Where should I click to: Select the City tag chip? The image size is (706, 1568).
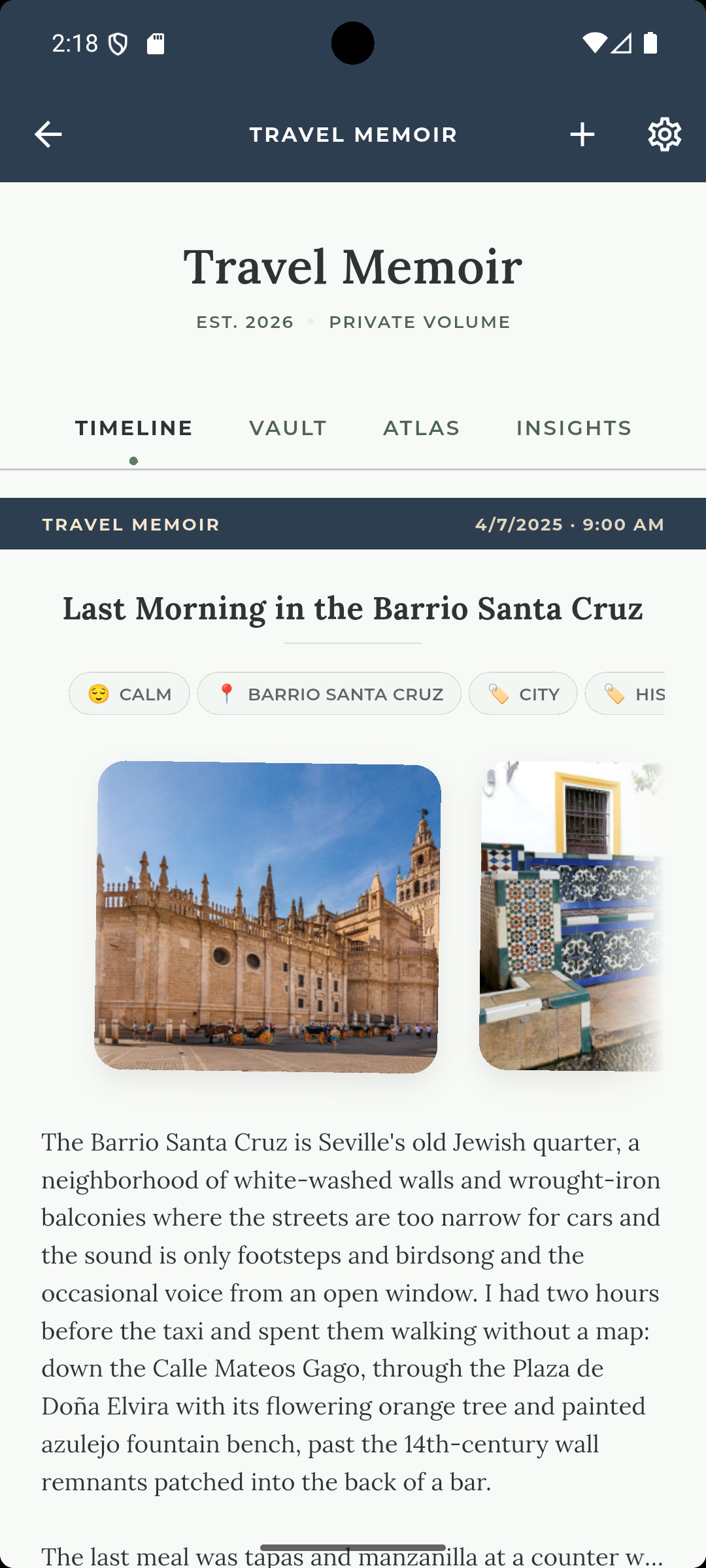pos(523,694)
